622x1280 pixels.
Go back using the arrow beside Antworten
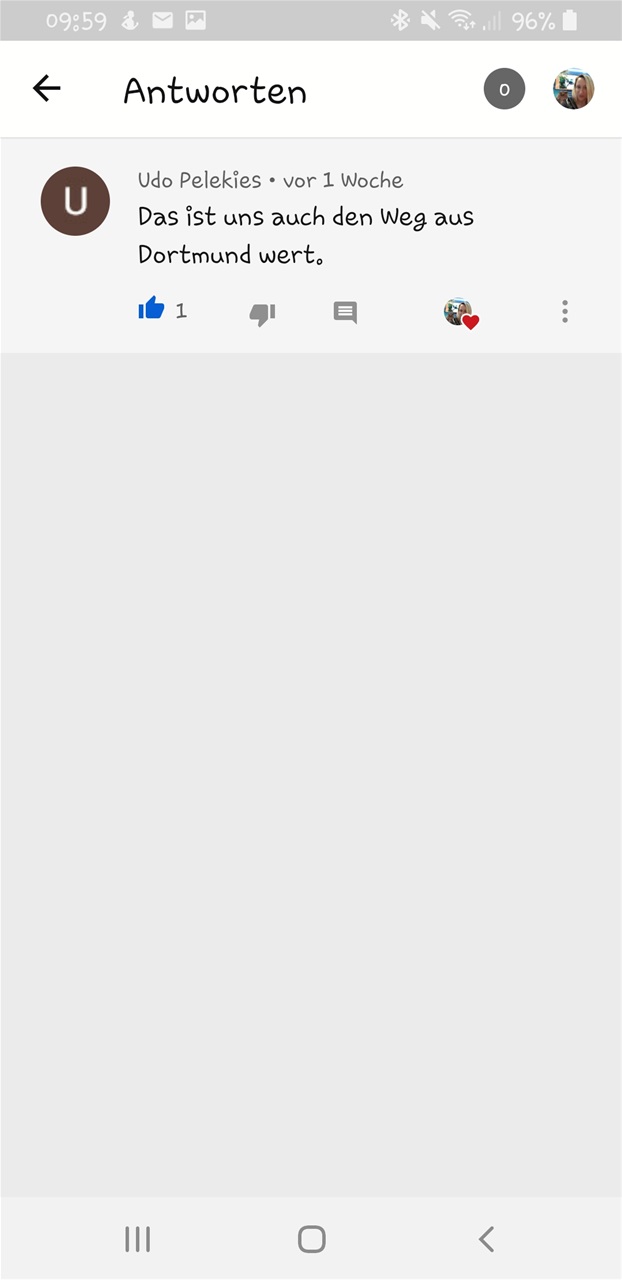point(47,89)
